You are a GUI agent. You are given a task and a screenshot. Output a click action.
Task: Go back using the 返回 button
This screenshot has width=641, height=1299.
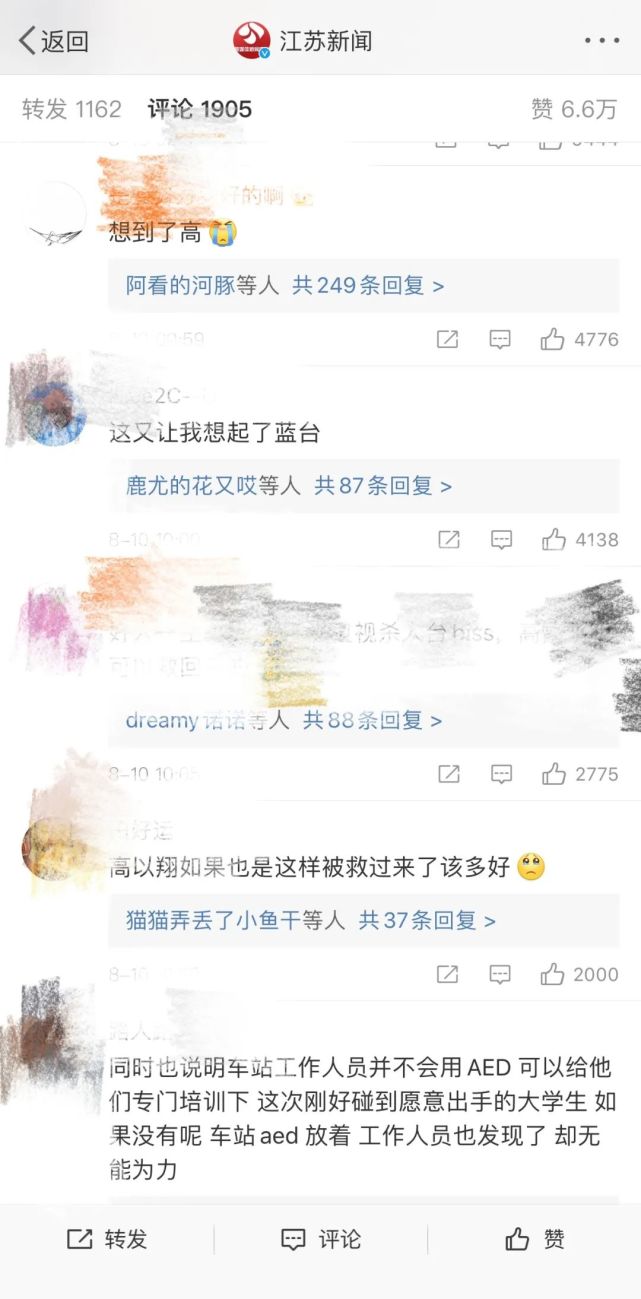[x=54, y=41]
